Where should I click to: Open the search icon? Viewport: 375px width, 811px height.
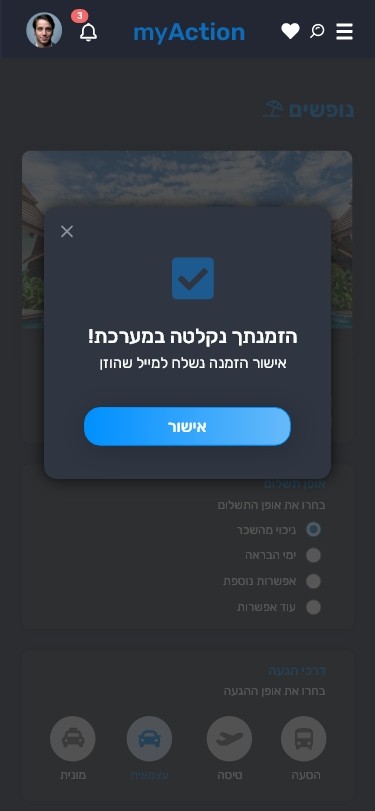coord(317,31)
